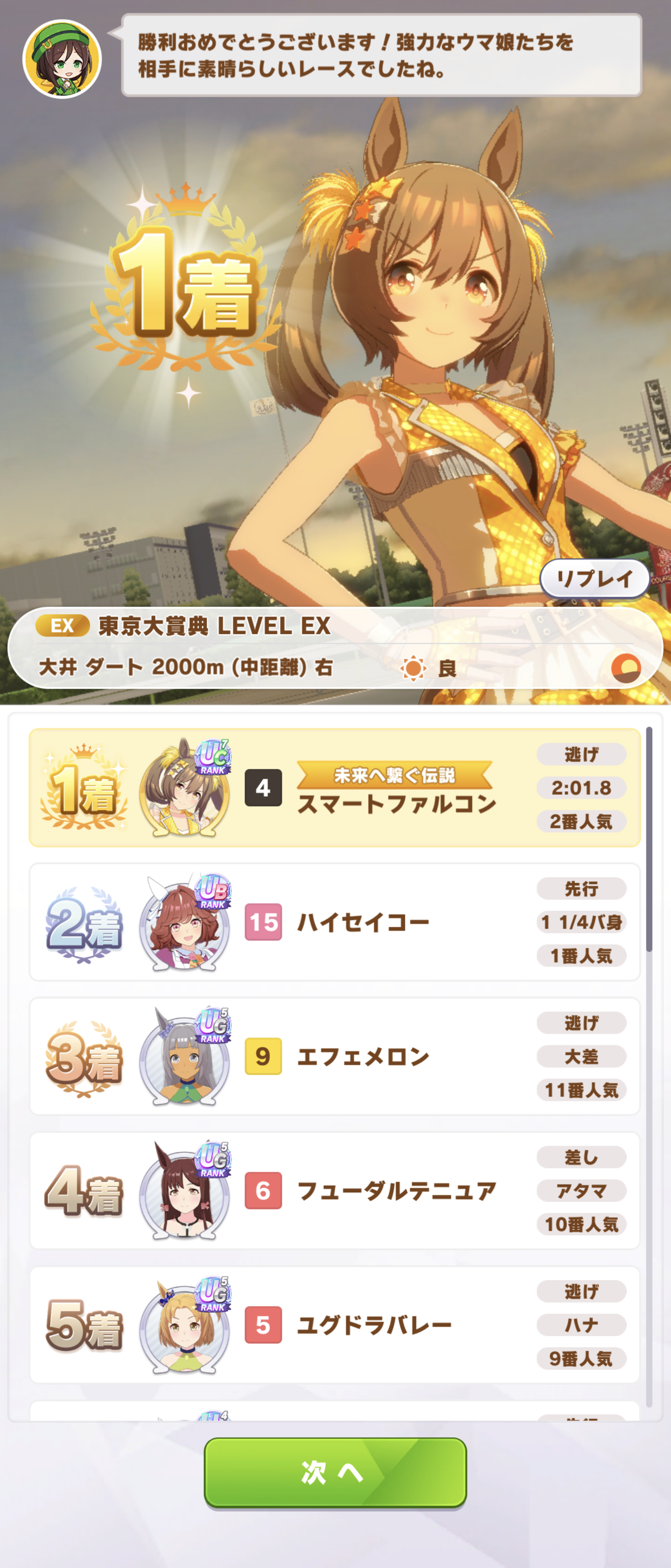671x1568 pixels.
Task: Open the 4th place フューダルテニュア result row
Action: point(335,1191)
